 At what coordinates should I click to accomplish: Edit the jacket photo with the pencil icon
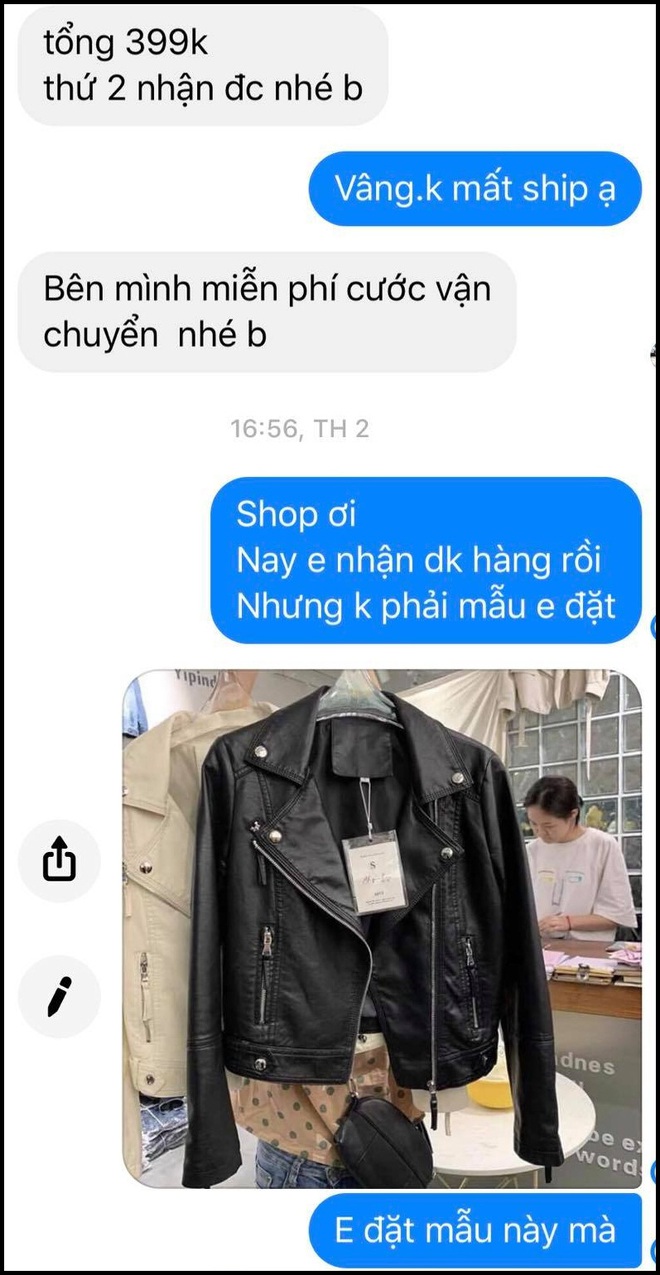(x=60, y=997)
